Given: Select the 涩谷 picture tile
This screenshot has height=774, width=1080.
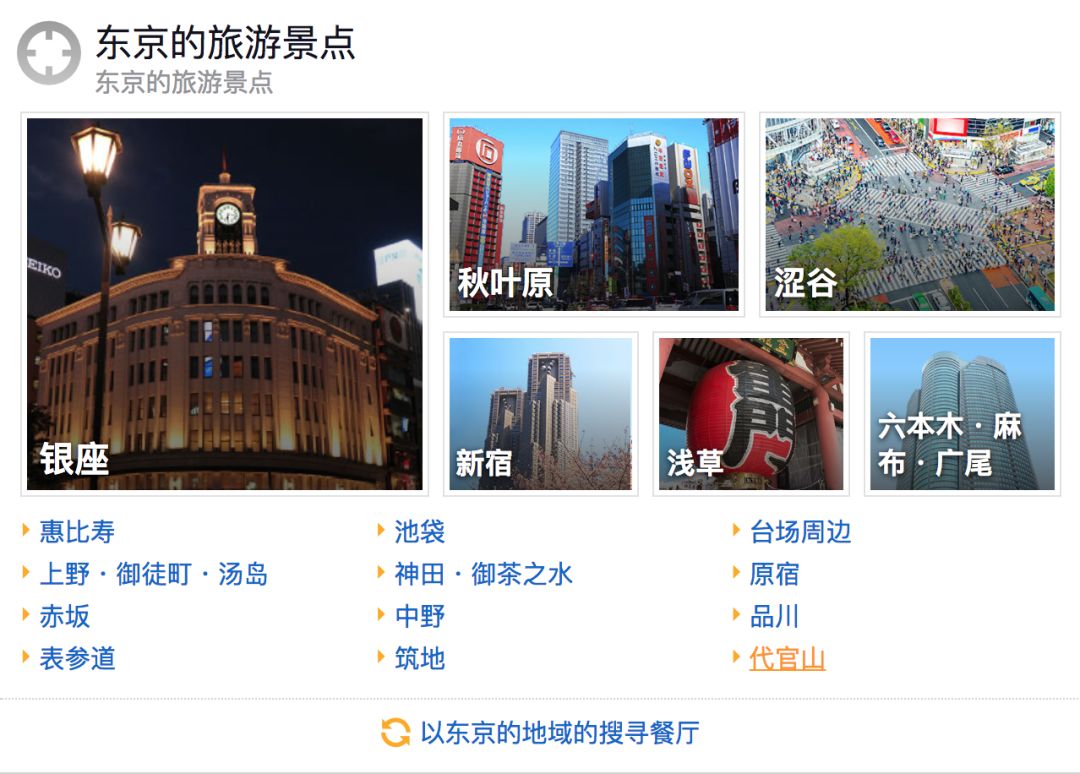Looking at the screenshot, I should point(909,214).
